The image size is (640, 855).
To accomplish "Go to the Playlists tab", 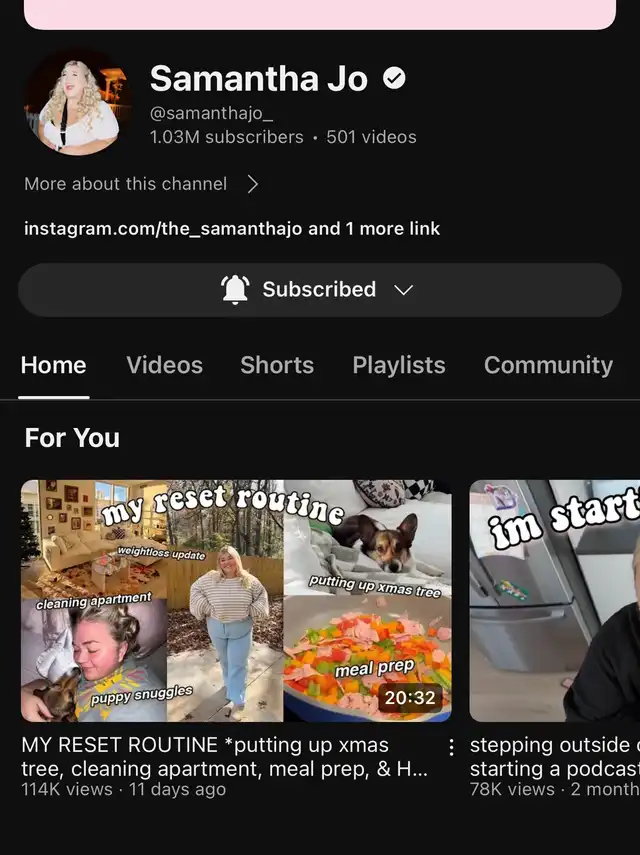I will click(399, 365).
